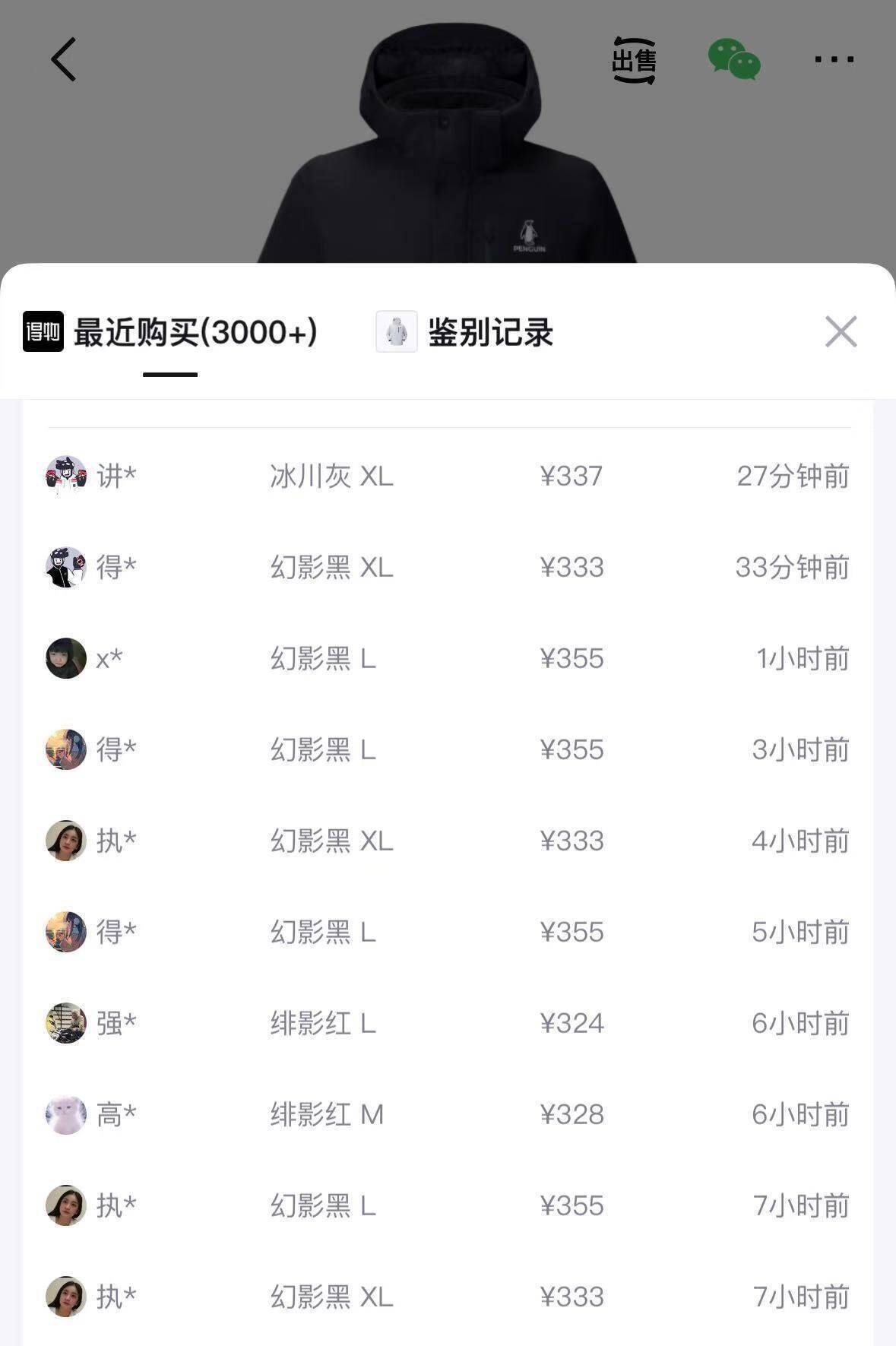
Task: Share via the WeChat icon
Action: point(733,59)
